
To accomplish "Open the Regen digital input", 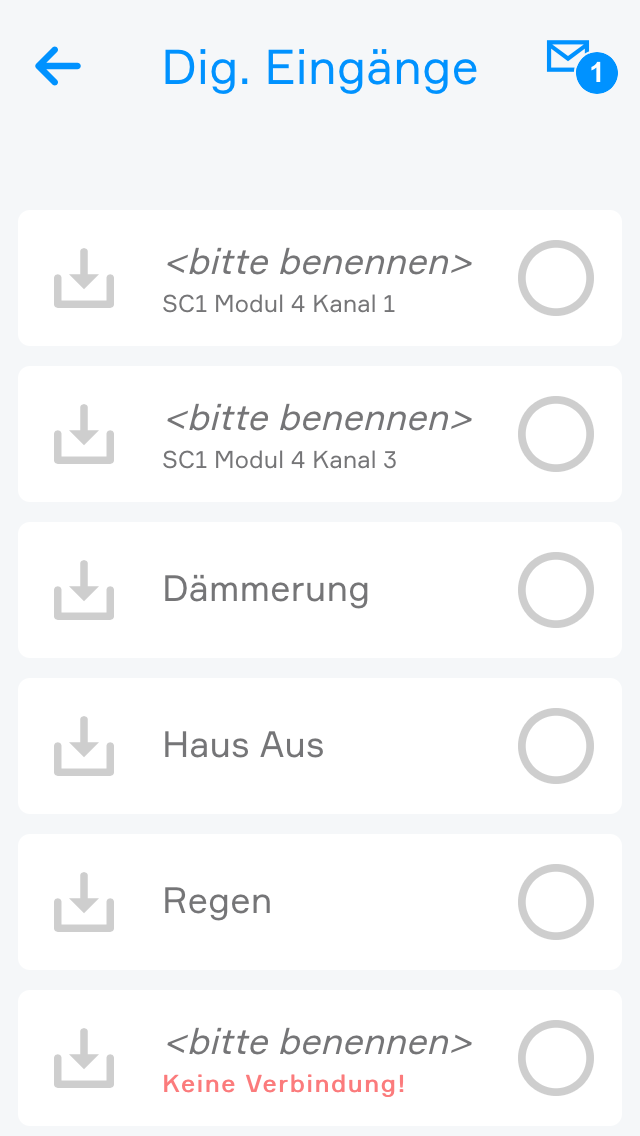I will [x=318, y=902].
